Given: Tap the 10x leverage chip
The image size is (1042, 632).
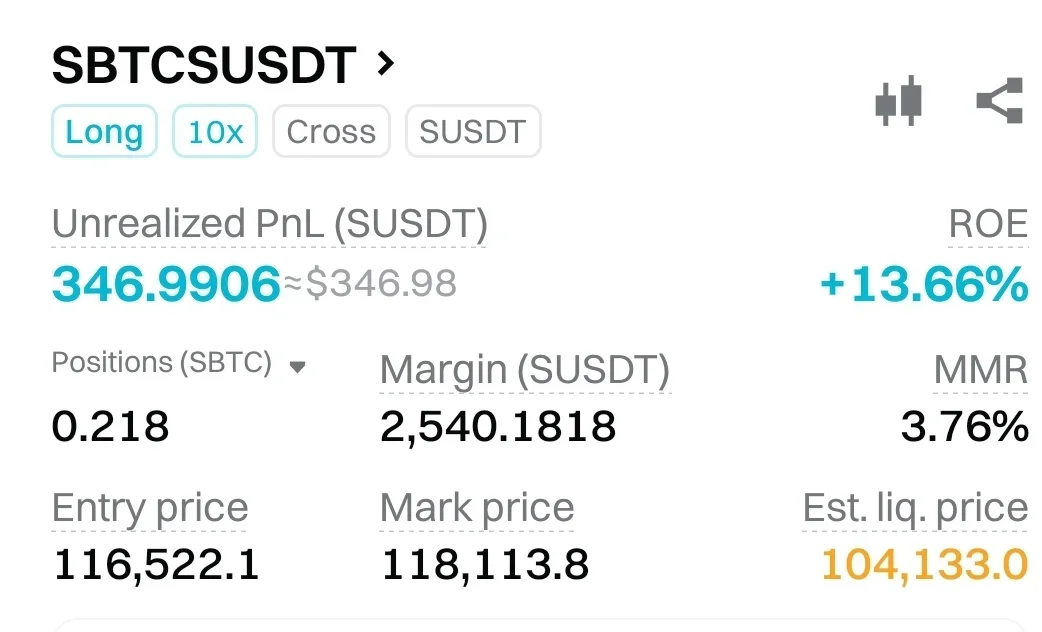Looking at the screenshot, I should [215, 132].
